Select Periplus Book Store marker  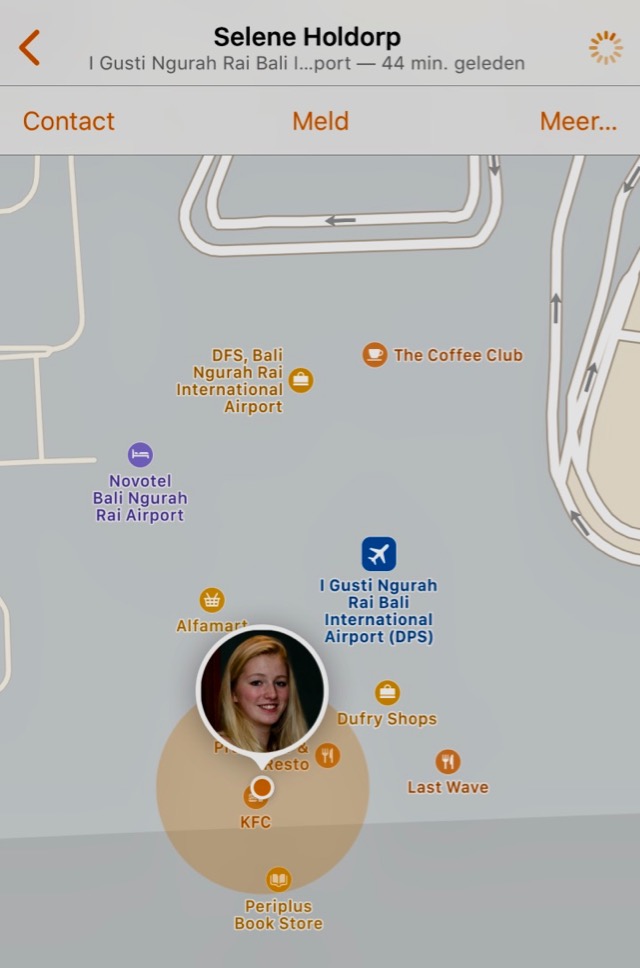(x=279, y=880)
